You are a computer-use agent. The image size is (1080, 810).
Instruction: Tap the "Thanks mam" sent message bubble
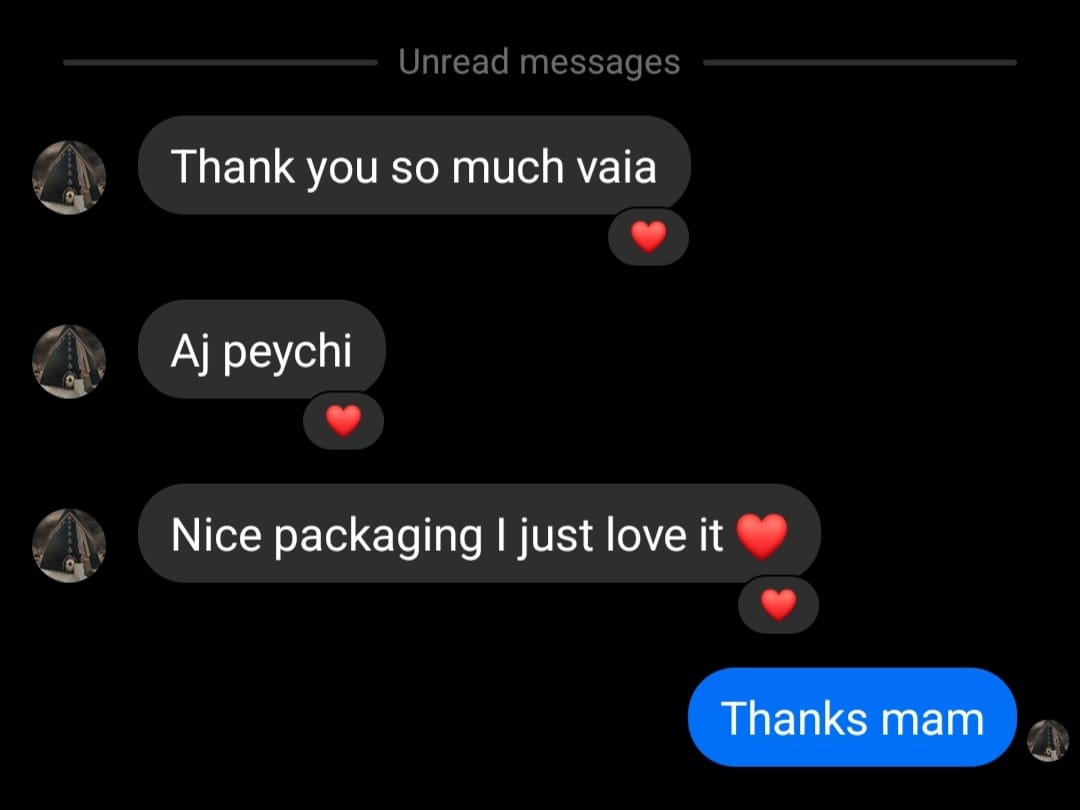click(x=852, y=718)
